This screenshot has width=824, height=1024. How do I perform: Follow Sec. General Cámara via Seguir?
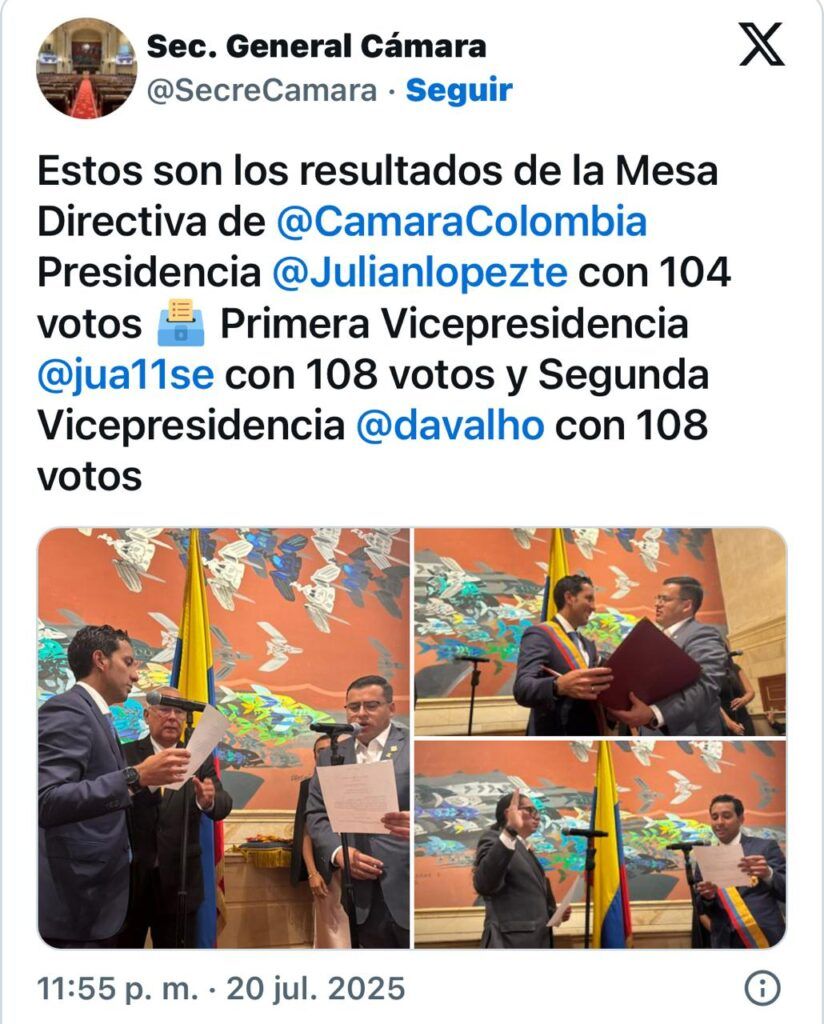[x=459, y=91]
